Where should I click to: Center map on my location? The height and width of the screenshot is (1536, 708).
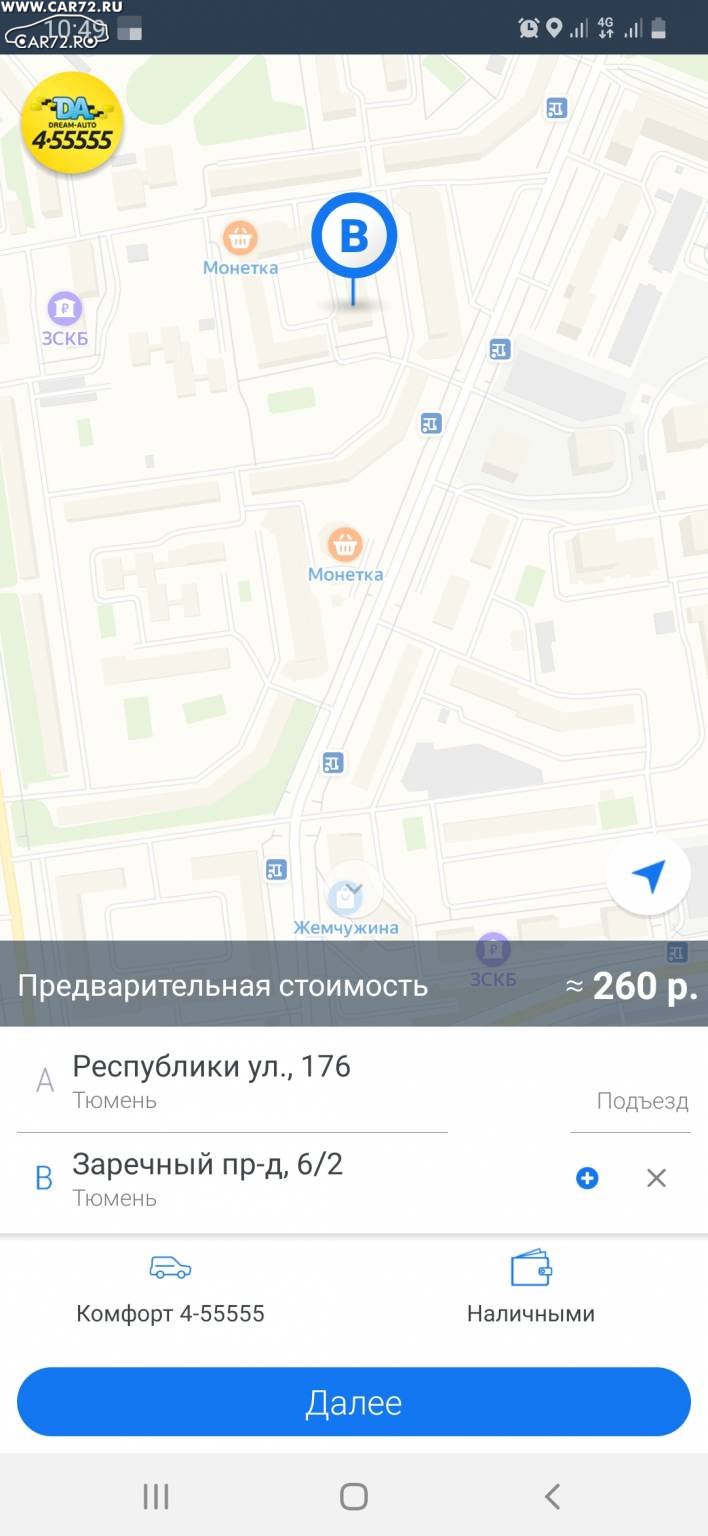tap(648, 876)
